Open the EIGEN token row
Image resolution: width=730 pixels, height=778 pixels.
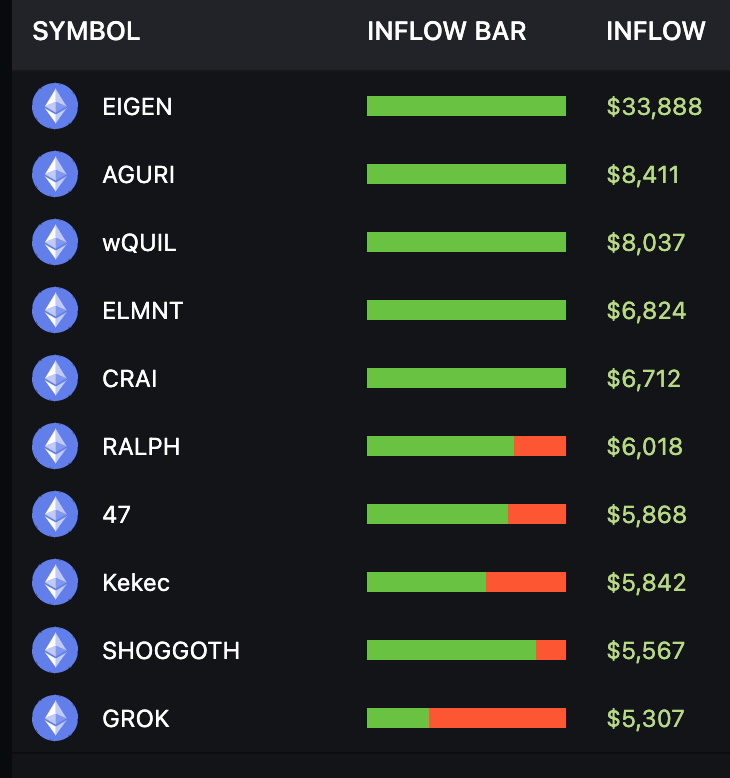coord(137,107)
